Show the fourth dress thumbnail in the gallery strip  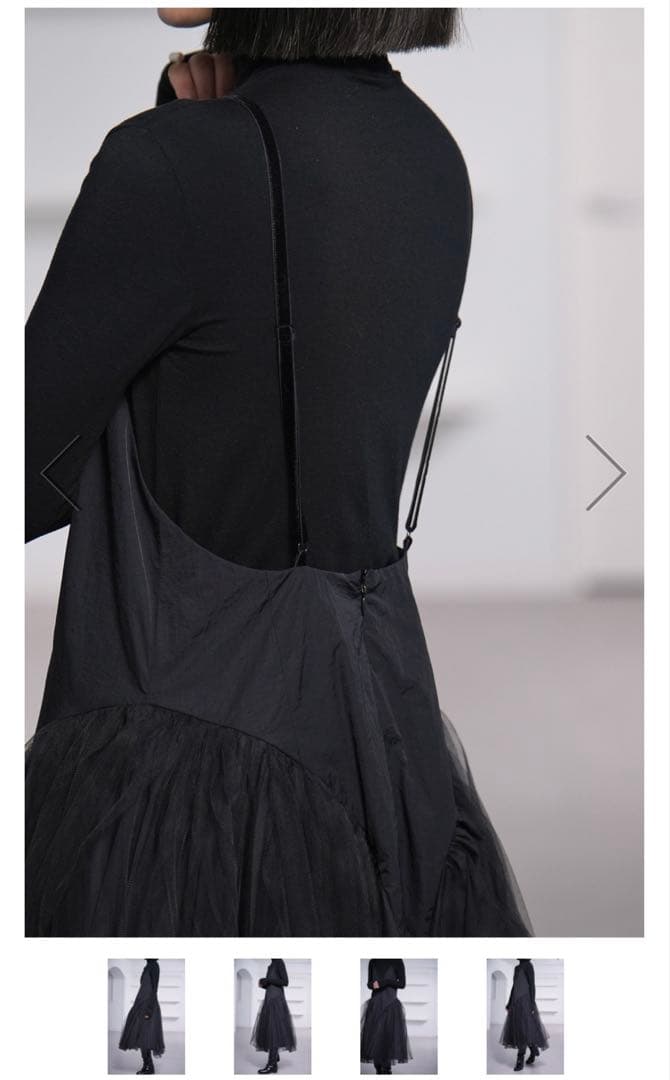tap(524, 1016)
